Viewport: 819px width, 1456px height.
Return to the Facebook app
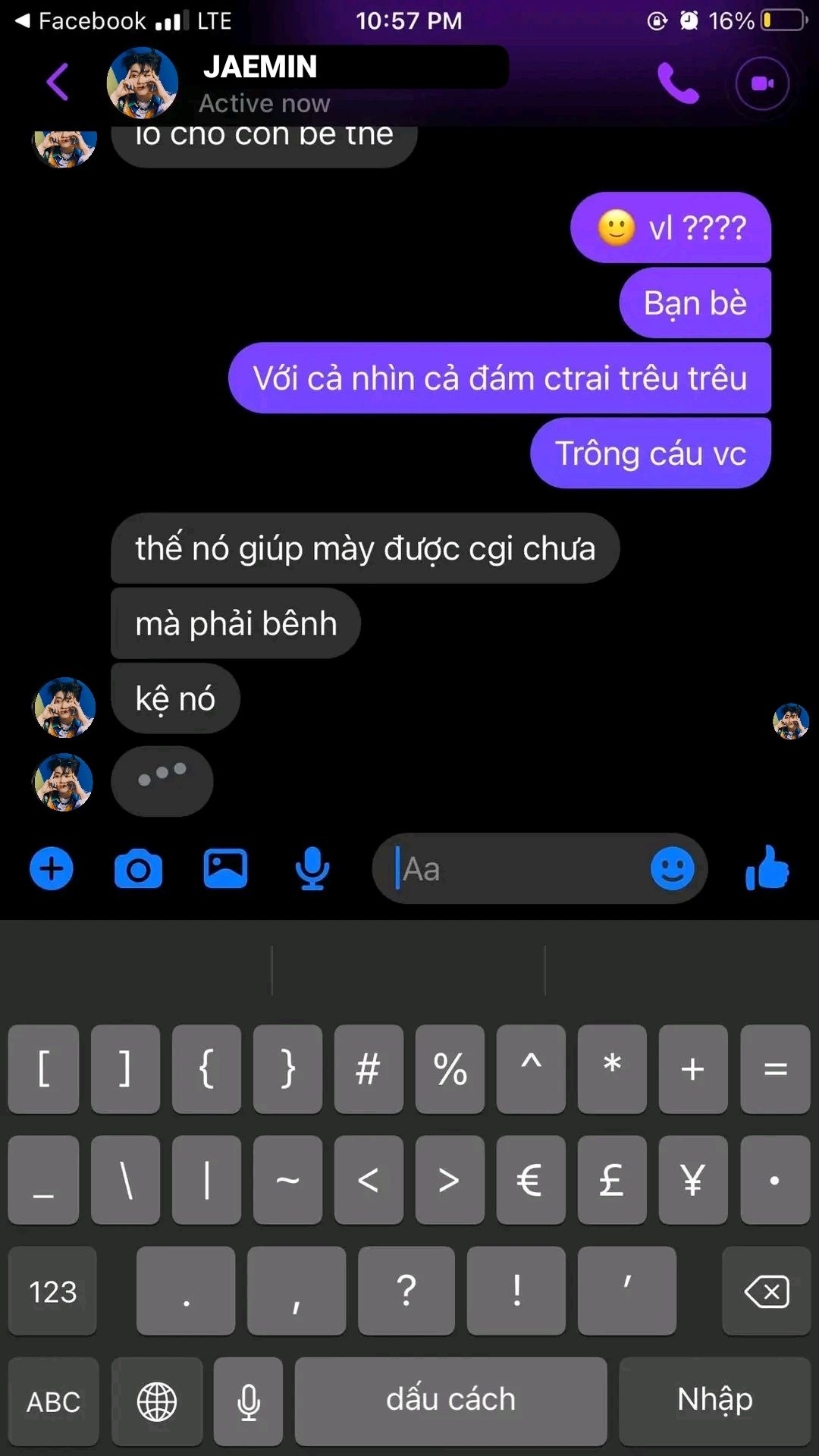point(81,20)
